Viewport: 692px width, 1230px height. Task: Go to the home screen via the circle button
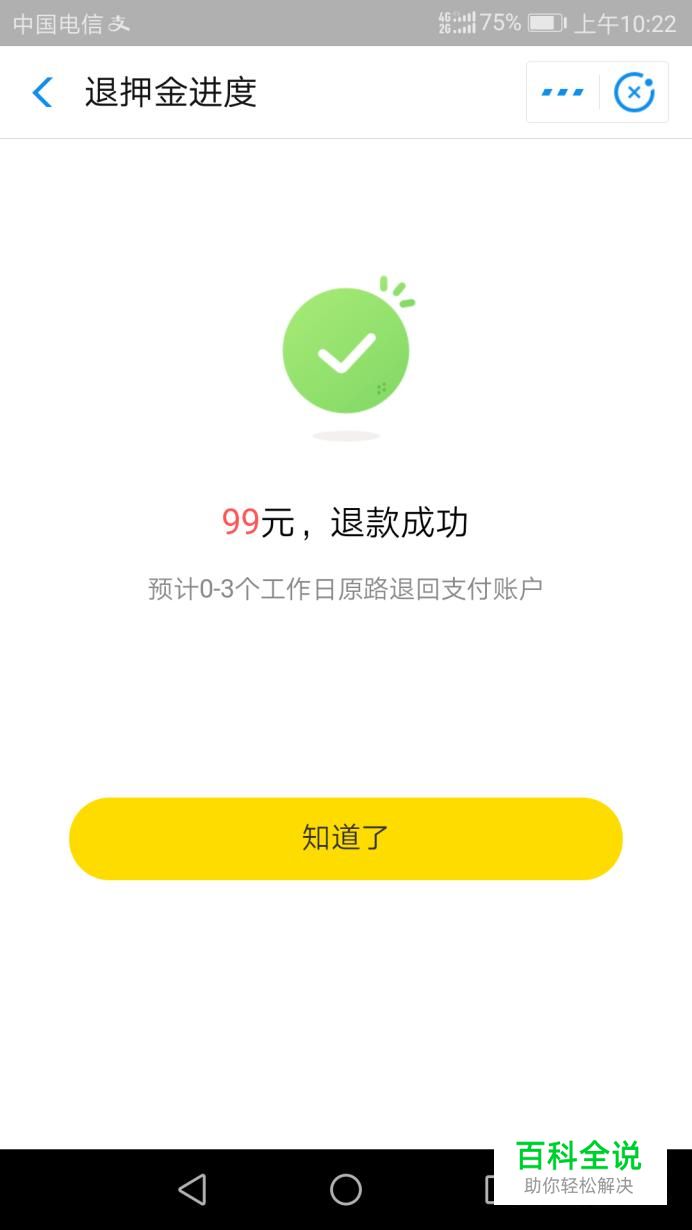point(346,1189)
